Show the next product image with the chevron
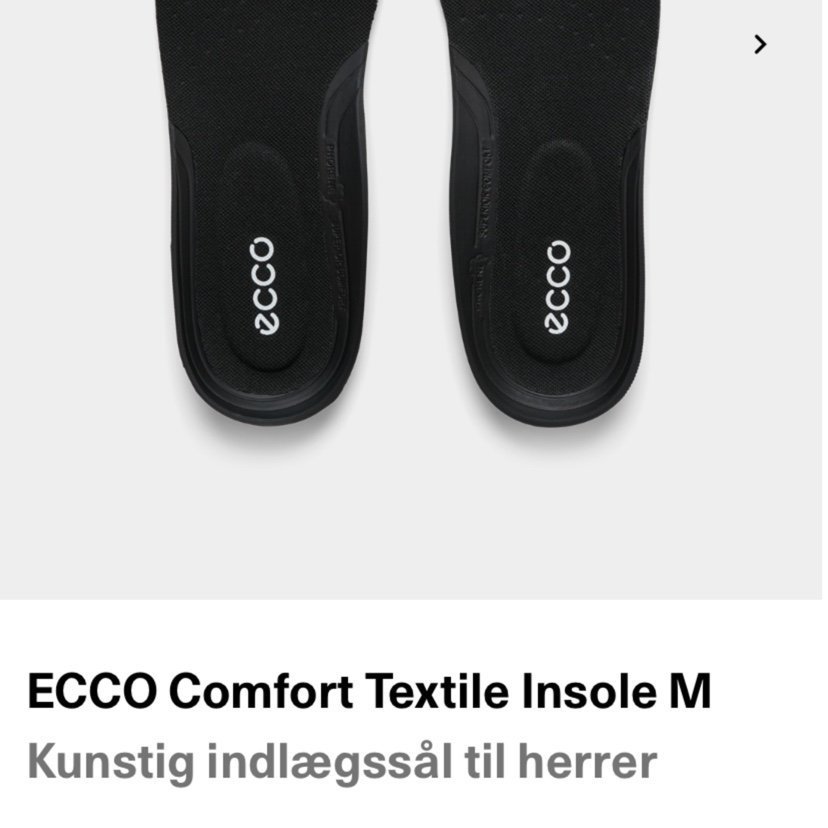828x828 pixels. click(x=760, y=44)
